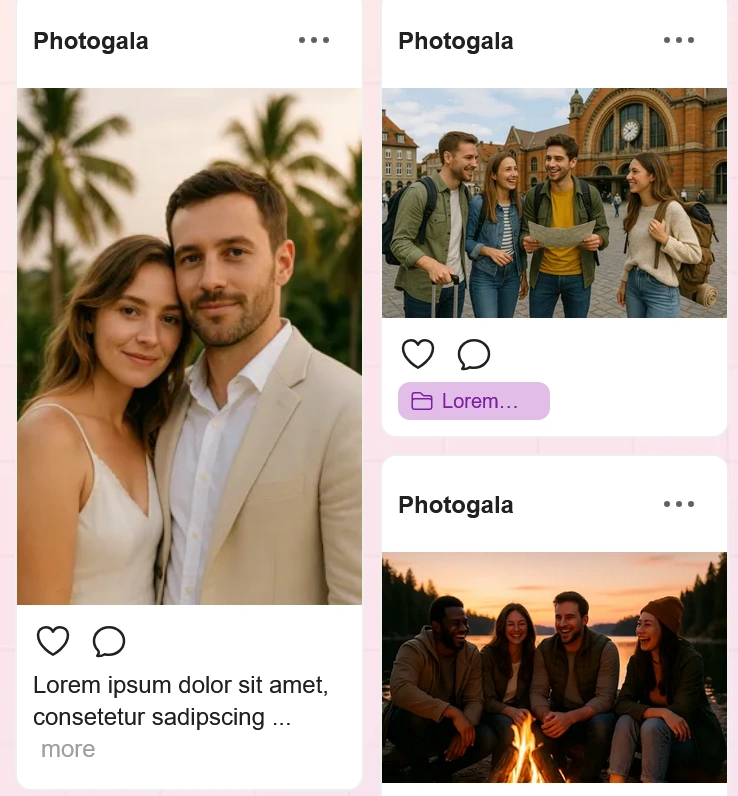
Task: Click the Photogala title on the left card
Action: (90, 41)
